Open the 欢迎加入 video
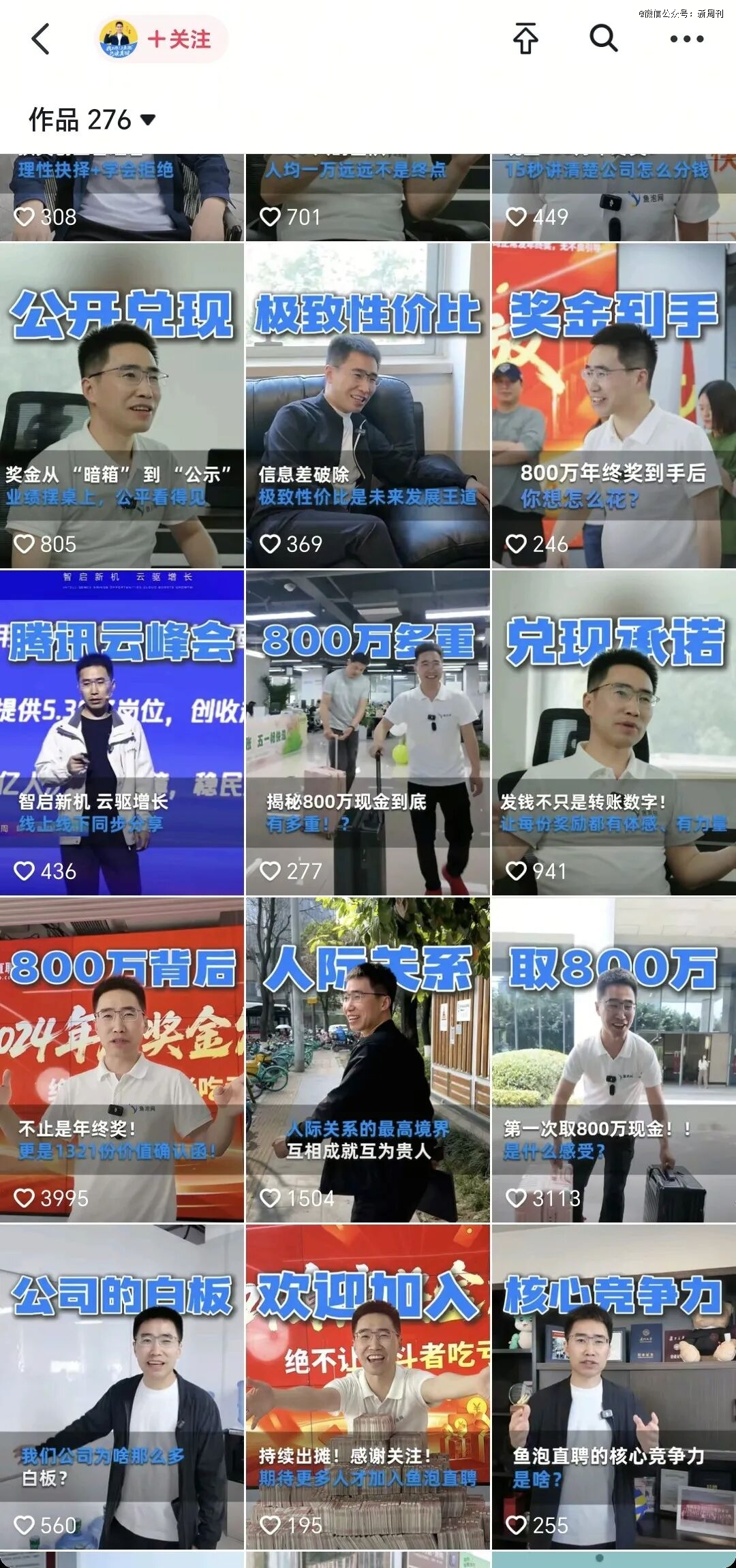 [367, 1387]
